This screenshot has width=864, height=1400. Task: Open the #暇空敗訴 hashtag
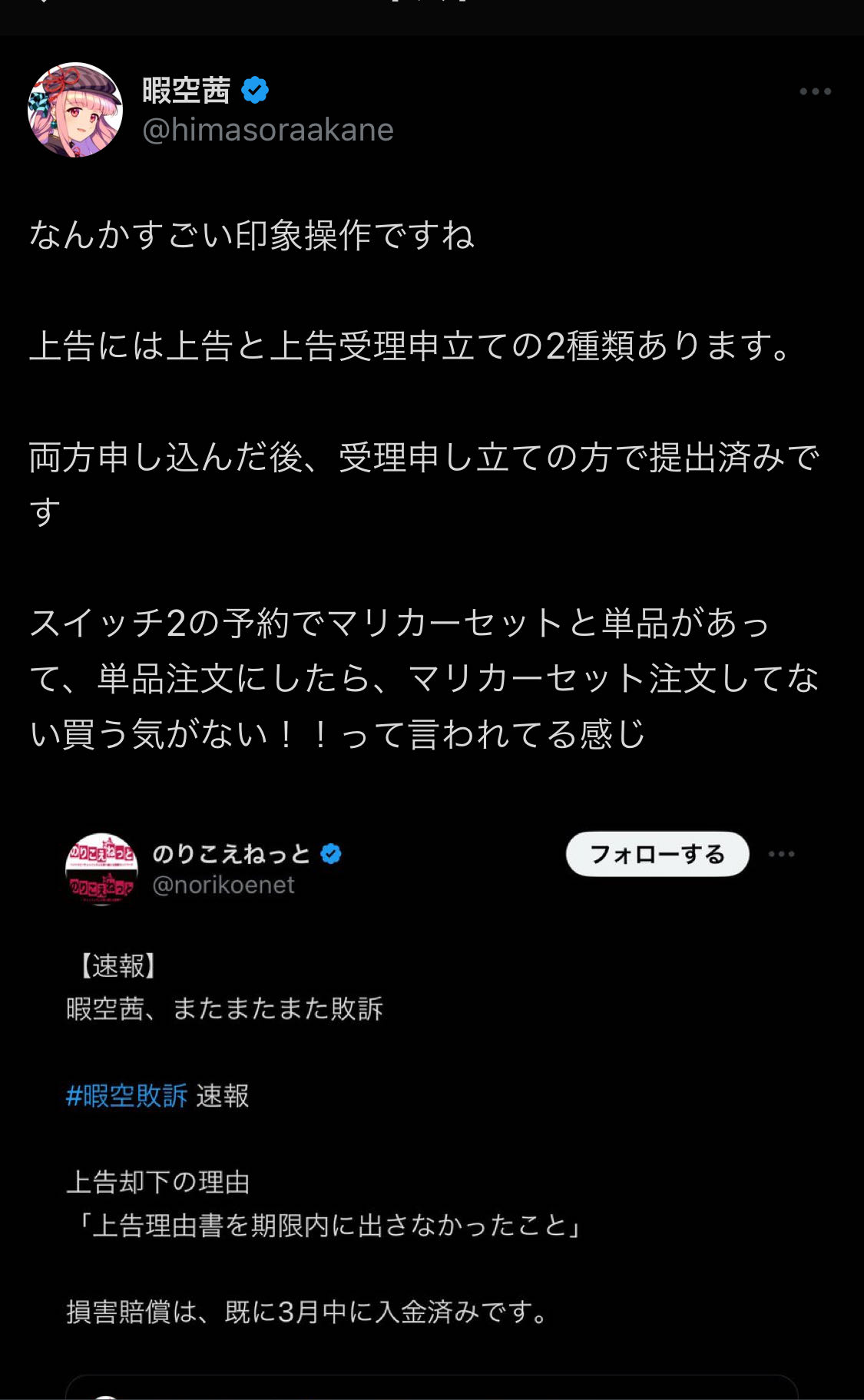(127, 1095)
